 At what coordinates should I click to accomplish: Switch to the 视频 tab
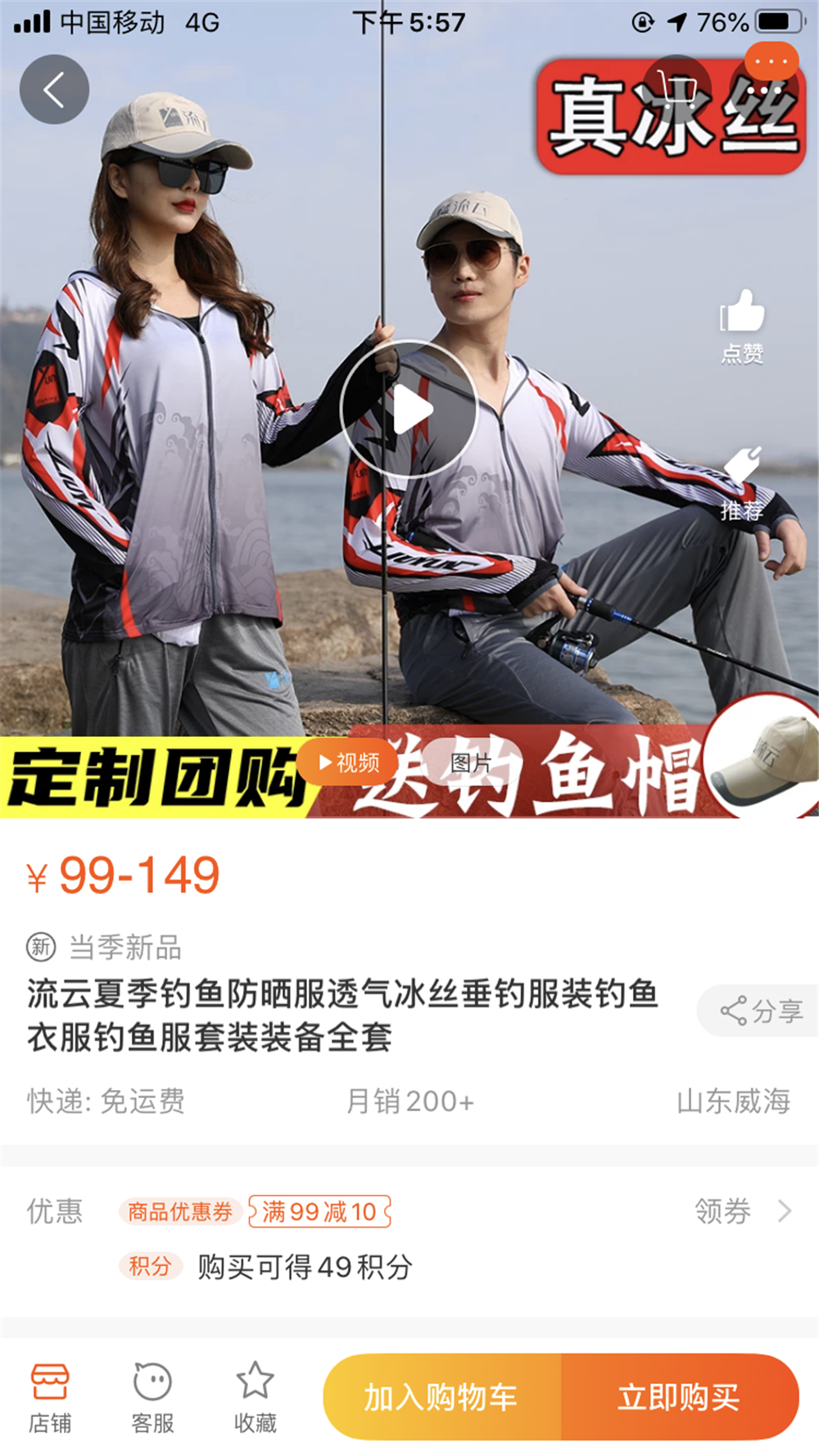tap(348, 762)
